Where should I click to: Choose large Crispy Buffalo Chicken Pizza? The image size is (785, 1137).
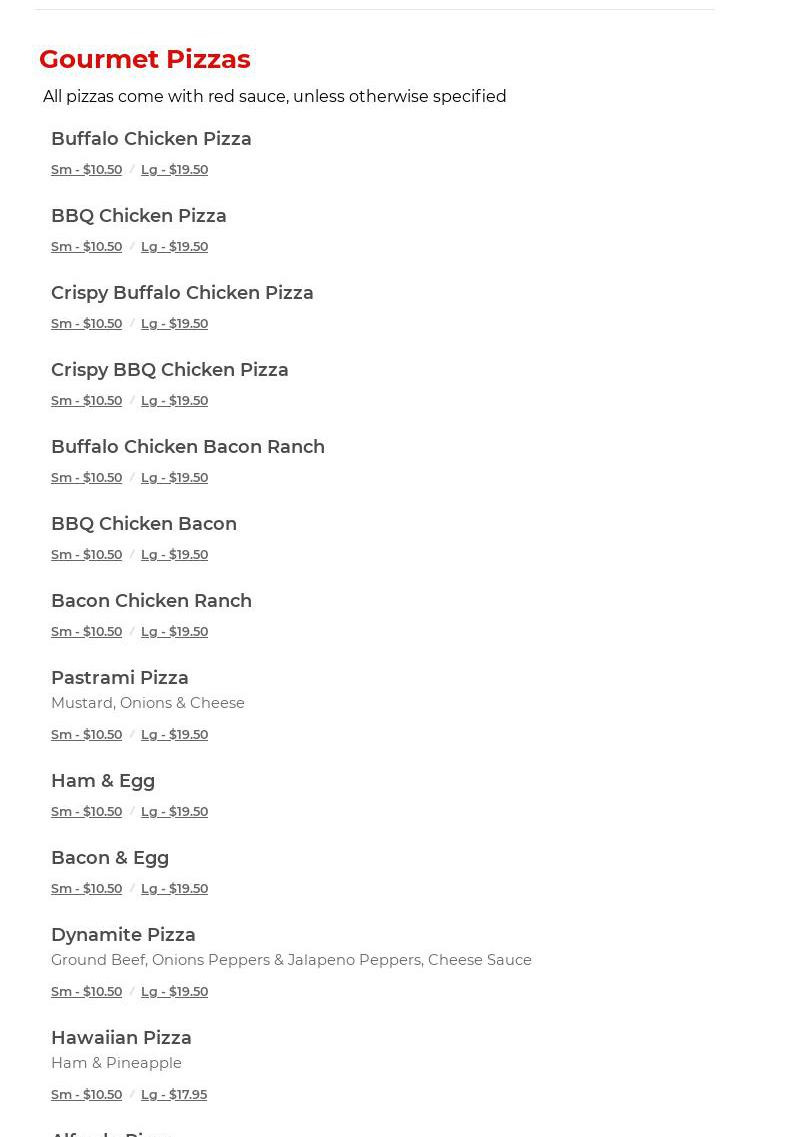[x=174, y=324]
